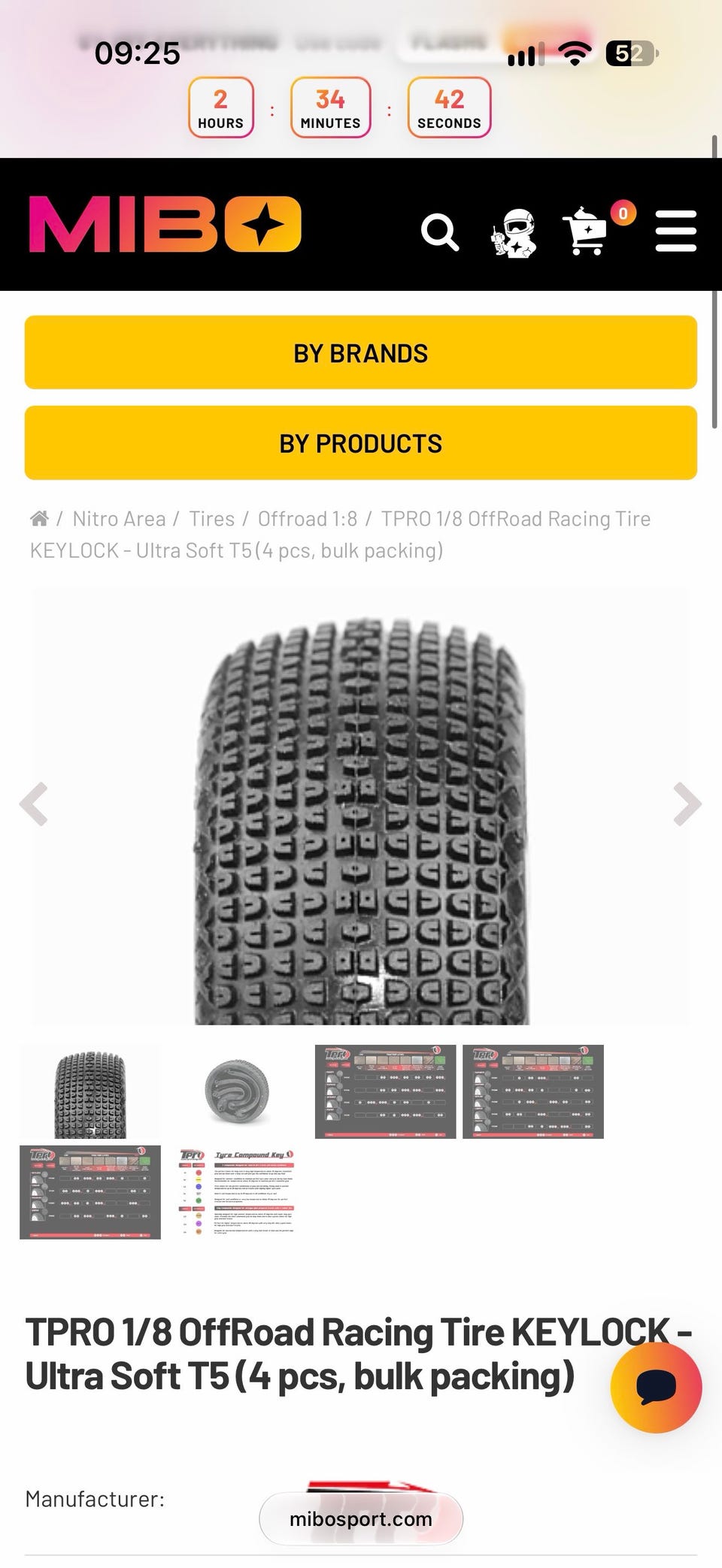Select the Tyre Compound Key thumbnail

pyautogui.click(x=238, y=1192)
